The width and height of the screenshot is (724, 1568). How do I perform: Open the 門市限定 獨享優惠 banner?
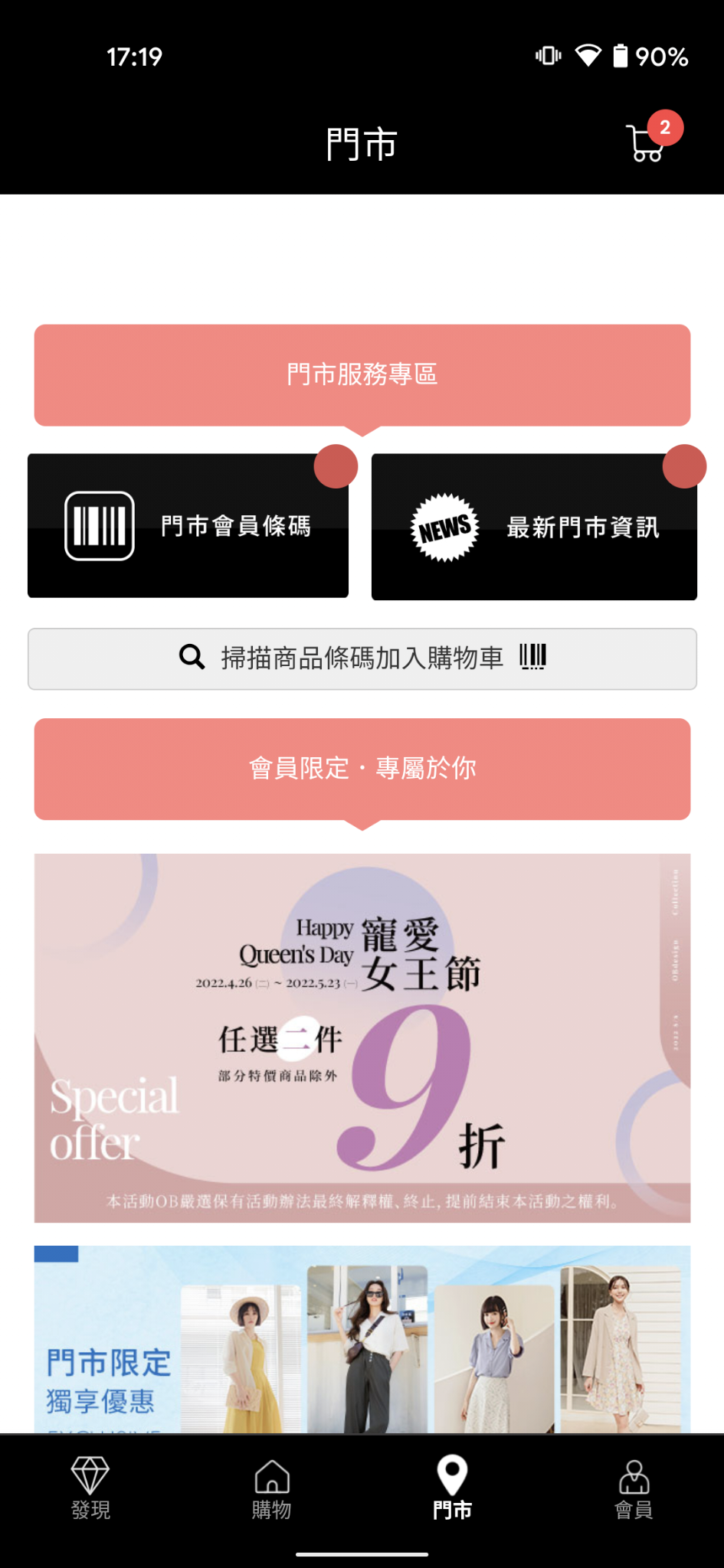(362, 1340)
